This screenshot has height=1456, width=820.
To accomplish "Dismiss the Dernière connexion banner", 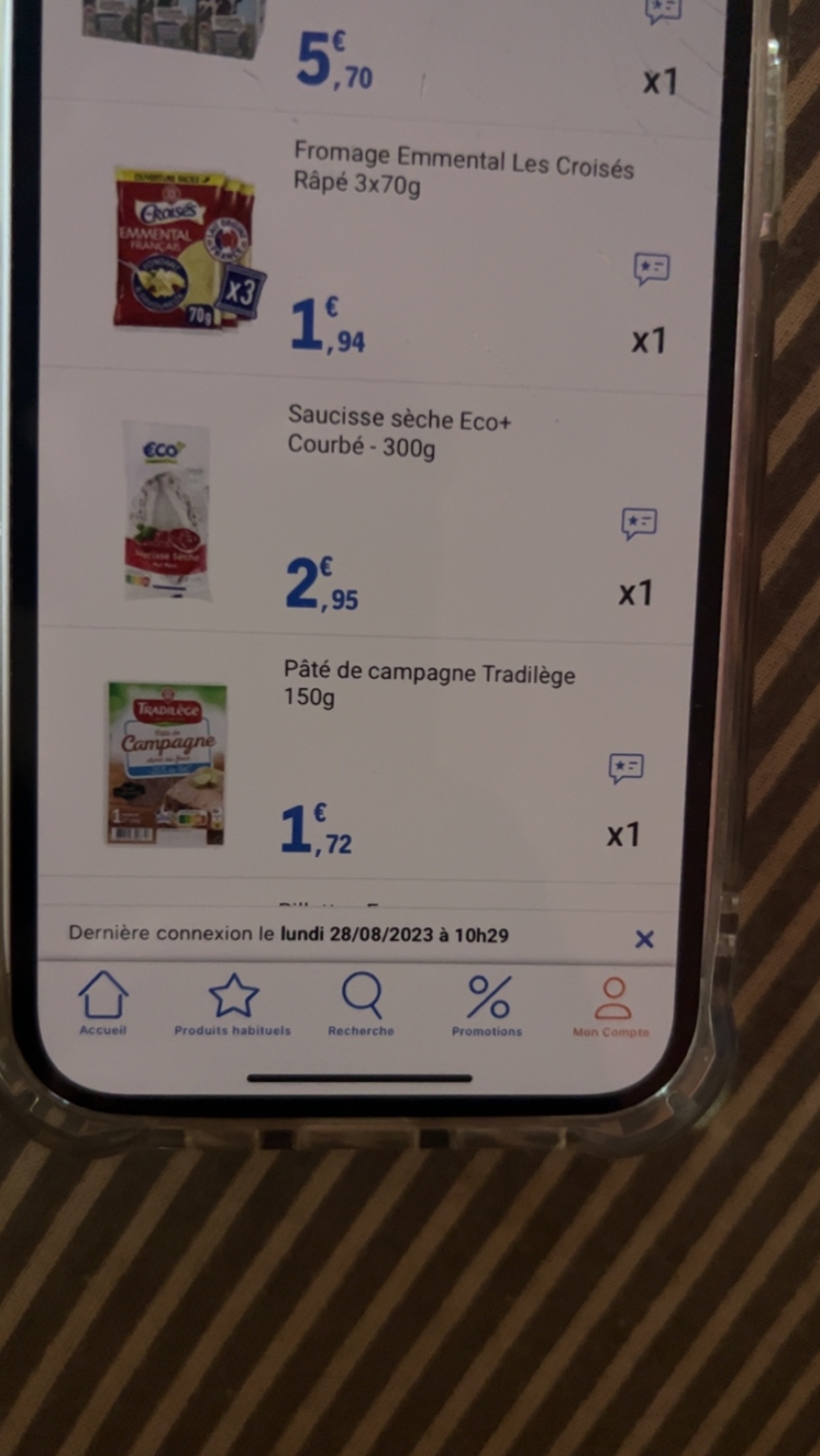I will [x=644, y=939].
